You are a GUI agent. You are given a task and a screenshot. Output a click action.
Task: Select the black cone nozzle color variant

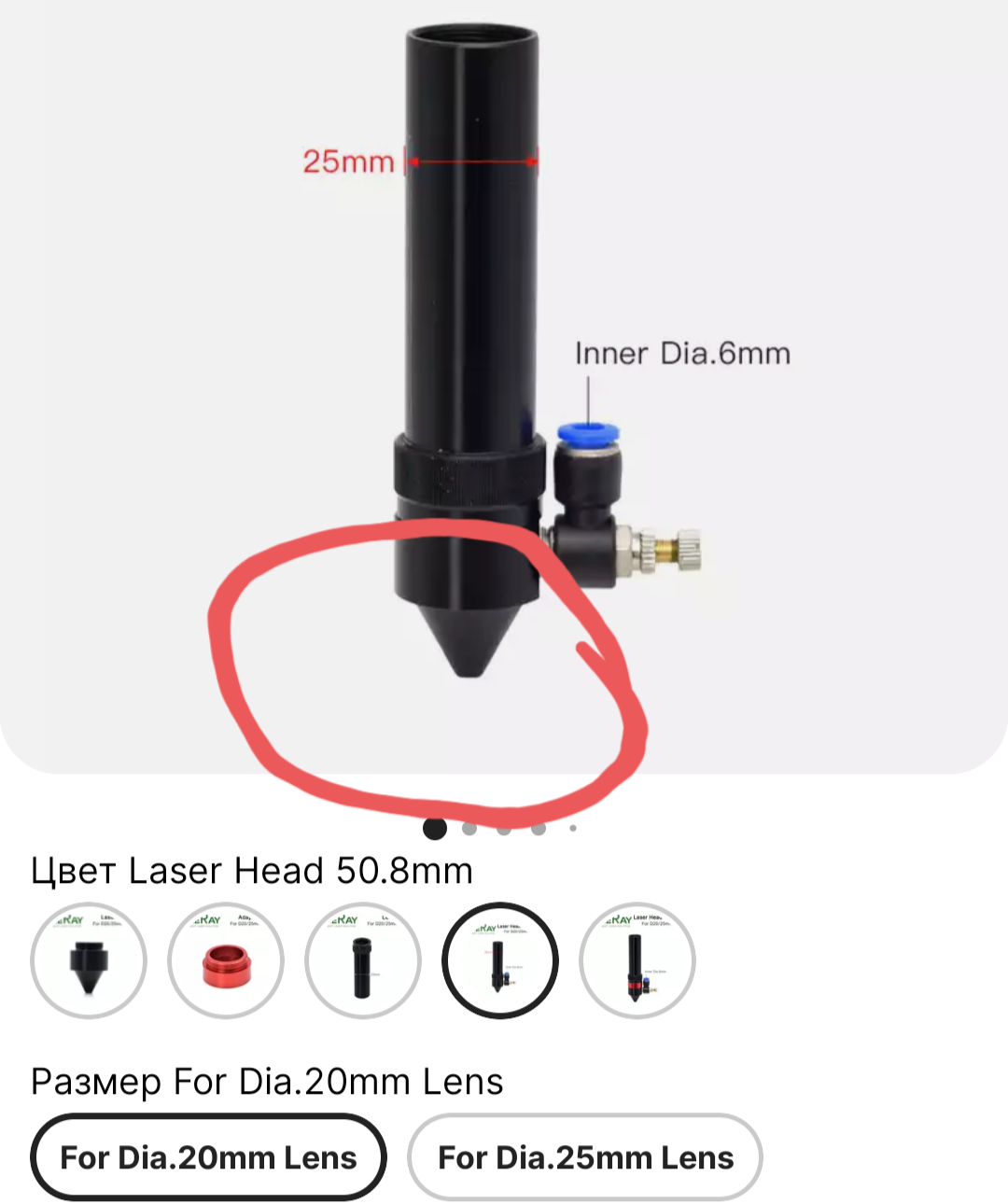(89, 960)
